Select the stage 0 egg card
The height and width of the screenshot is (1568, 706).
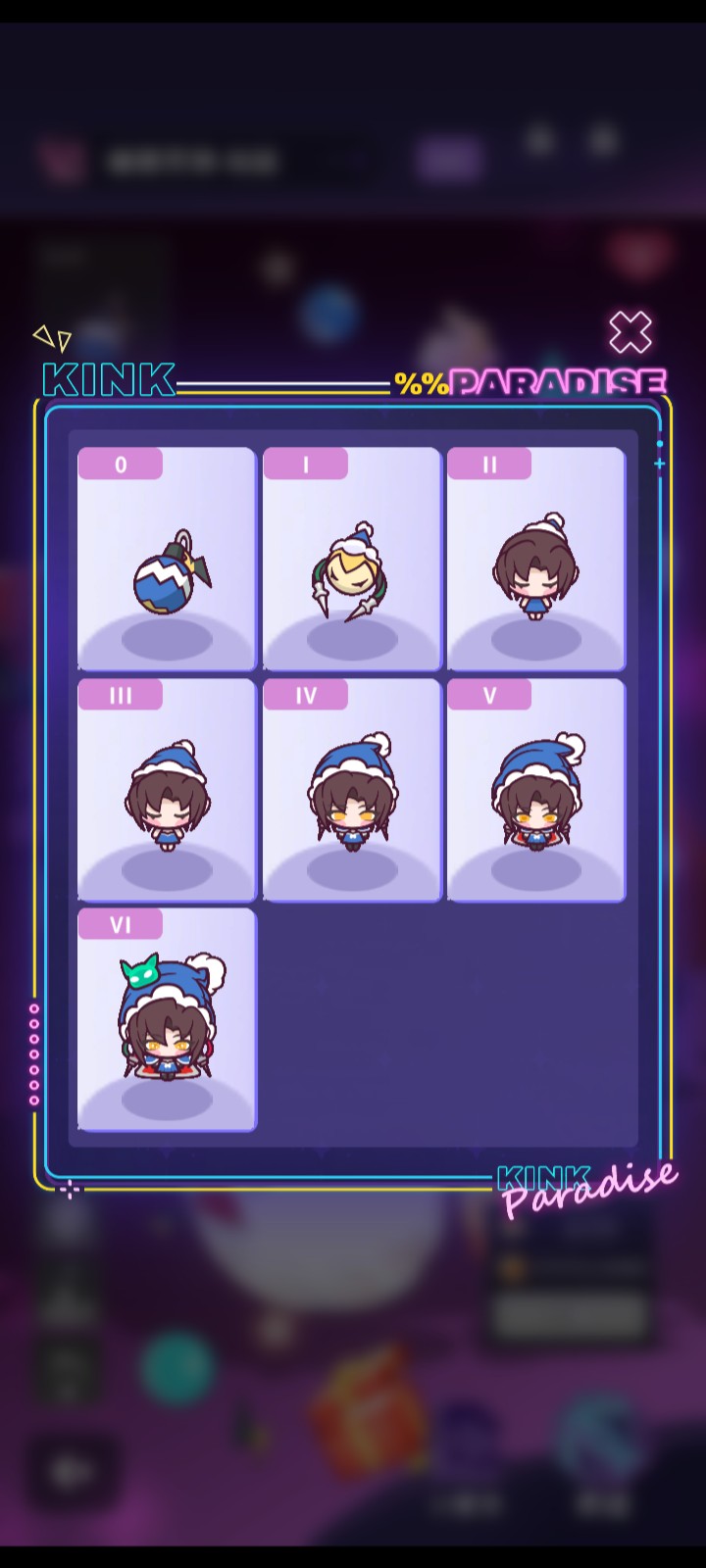point(167,560)
